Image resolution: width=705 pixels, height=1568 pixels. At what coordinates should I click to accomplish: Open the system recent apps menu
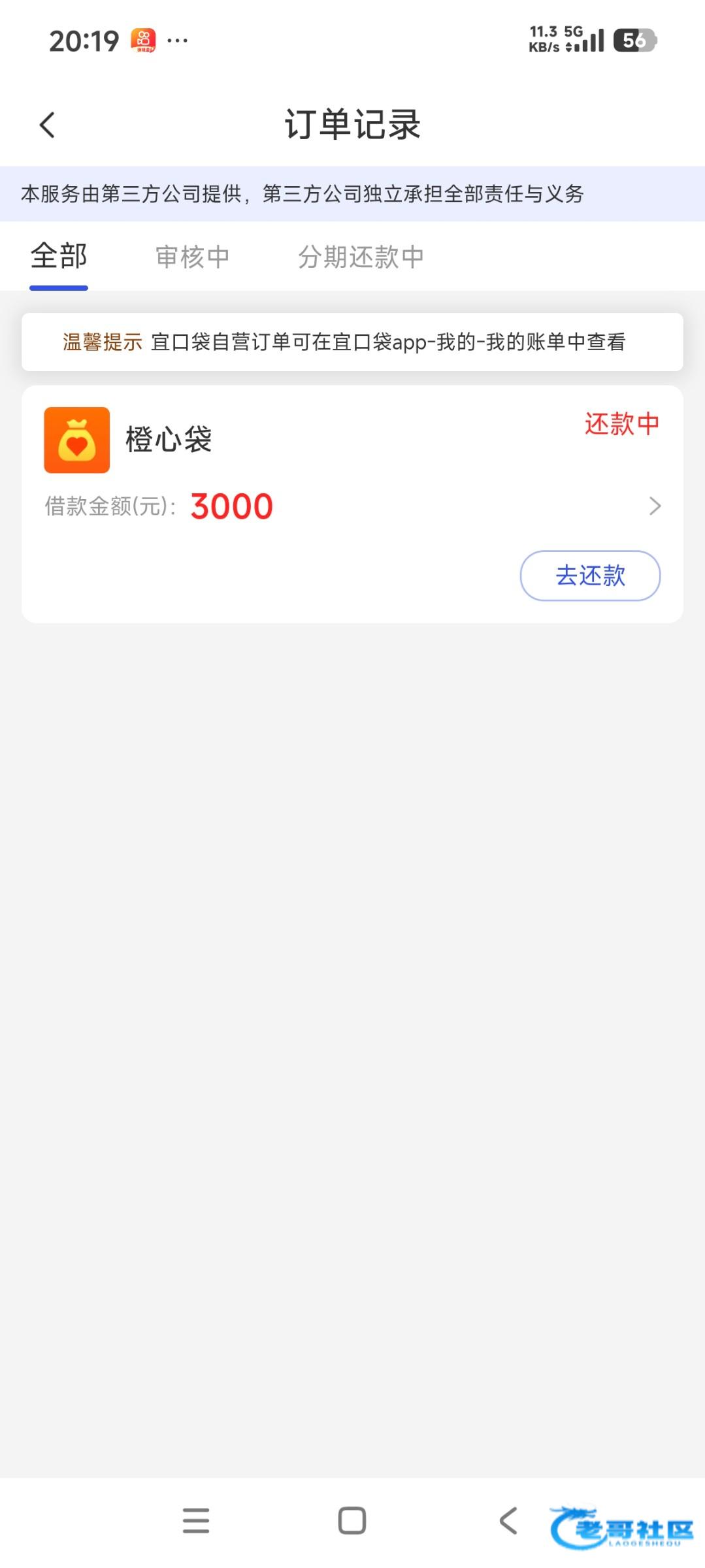click(196, 1520)
